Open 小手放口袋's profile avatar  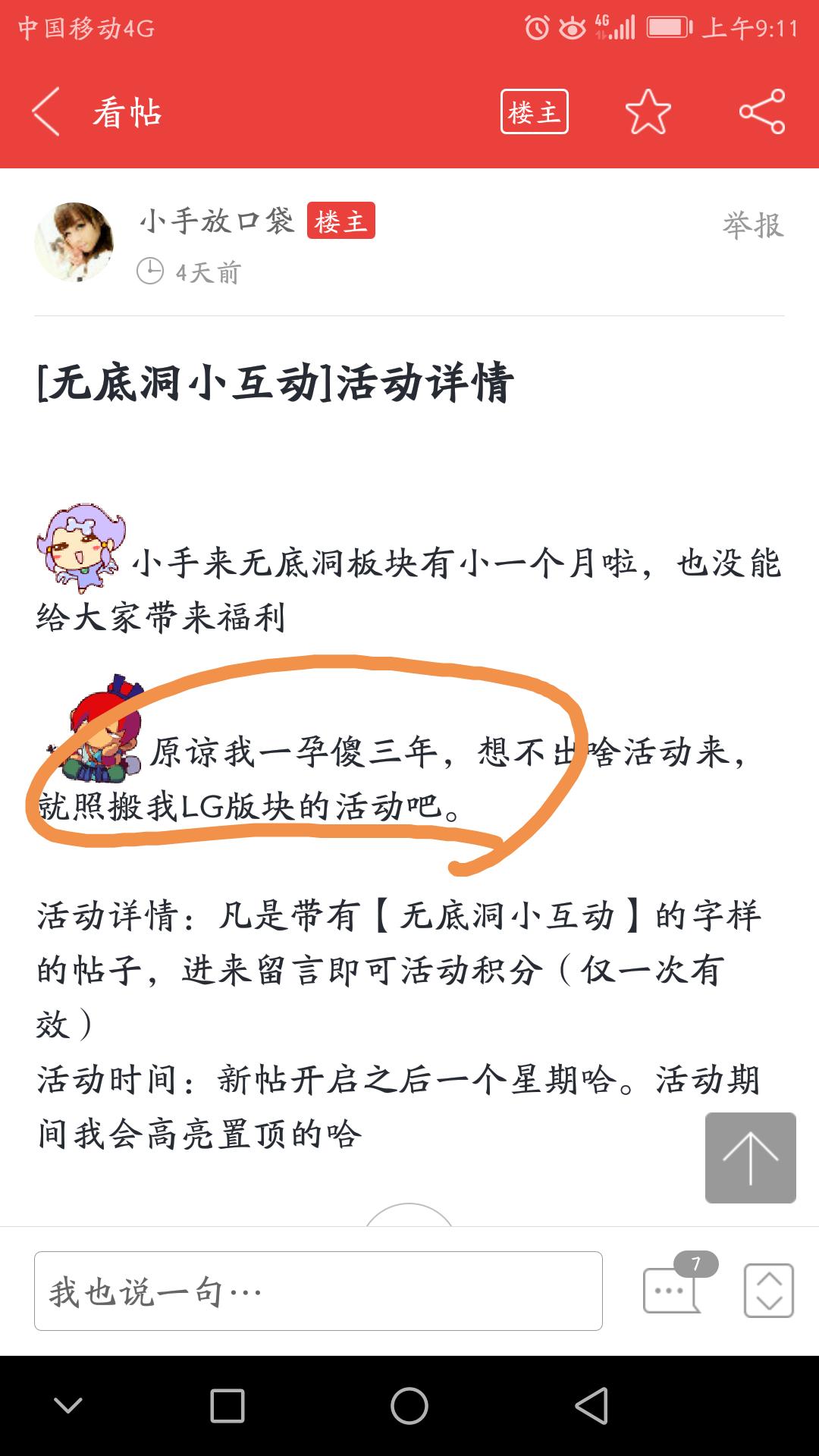[74, 242]
